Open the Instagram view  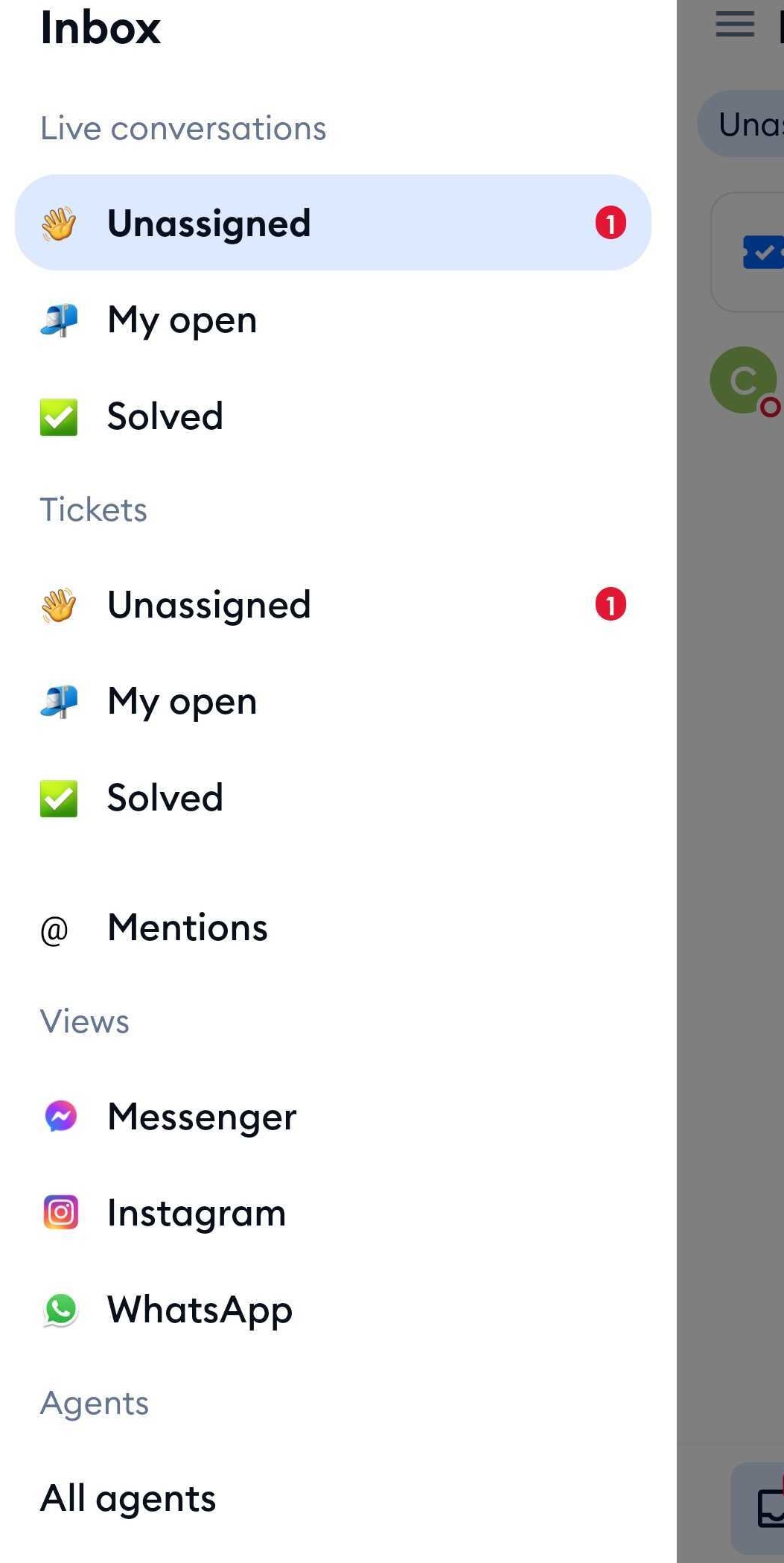(x=196, y=1212)
